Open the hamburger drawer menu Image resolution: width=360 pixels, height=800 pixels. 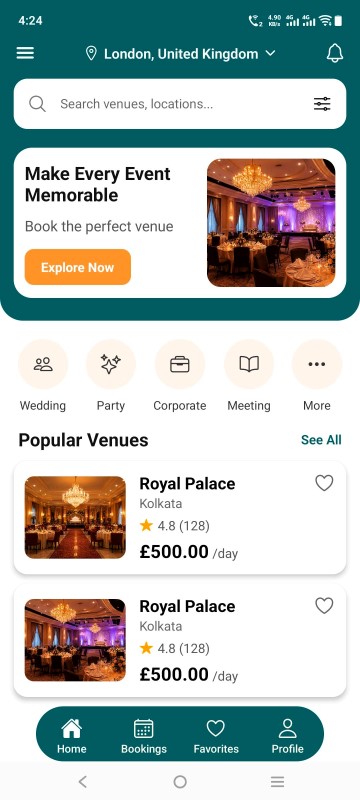point(25,53)
